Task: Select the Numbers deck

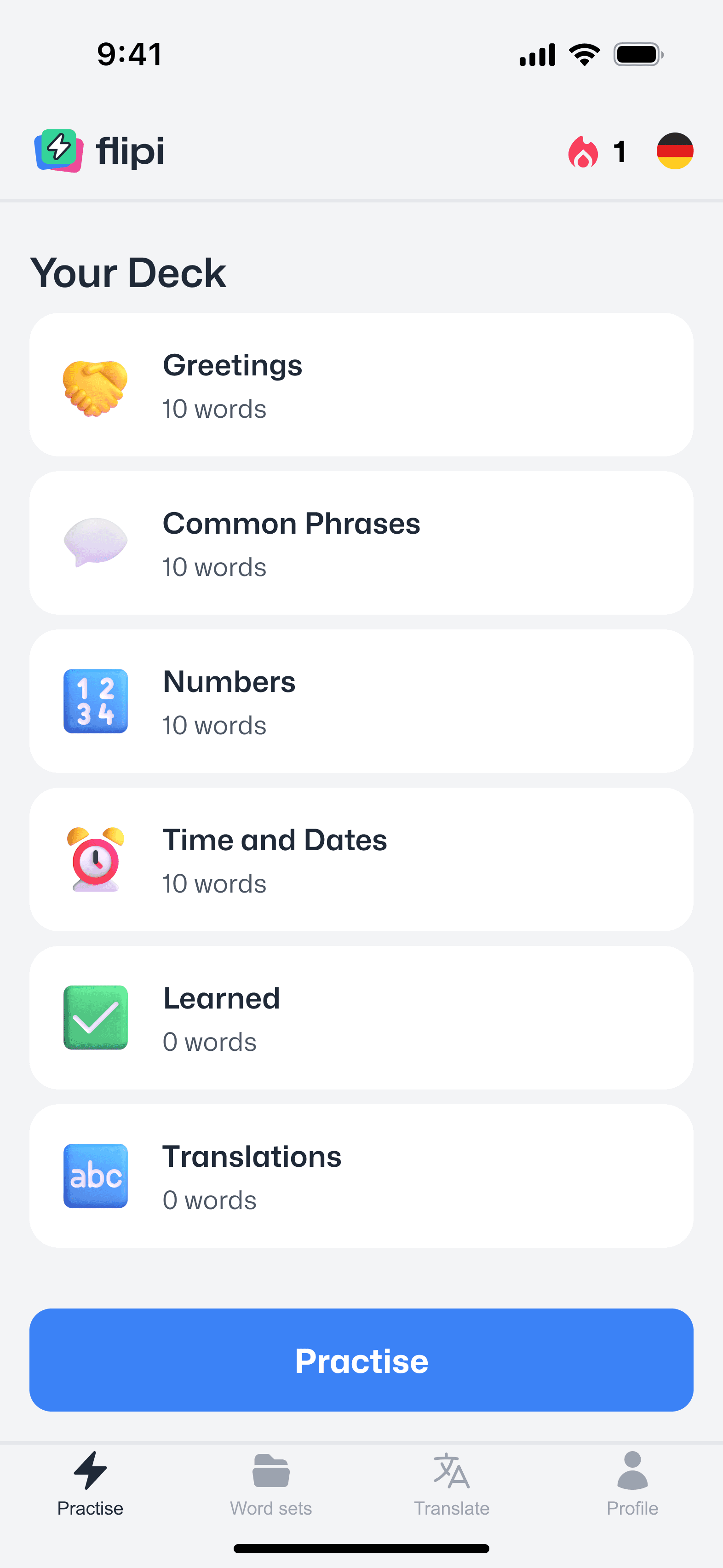Action: (361, 701)
